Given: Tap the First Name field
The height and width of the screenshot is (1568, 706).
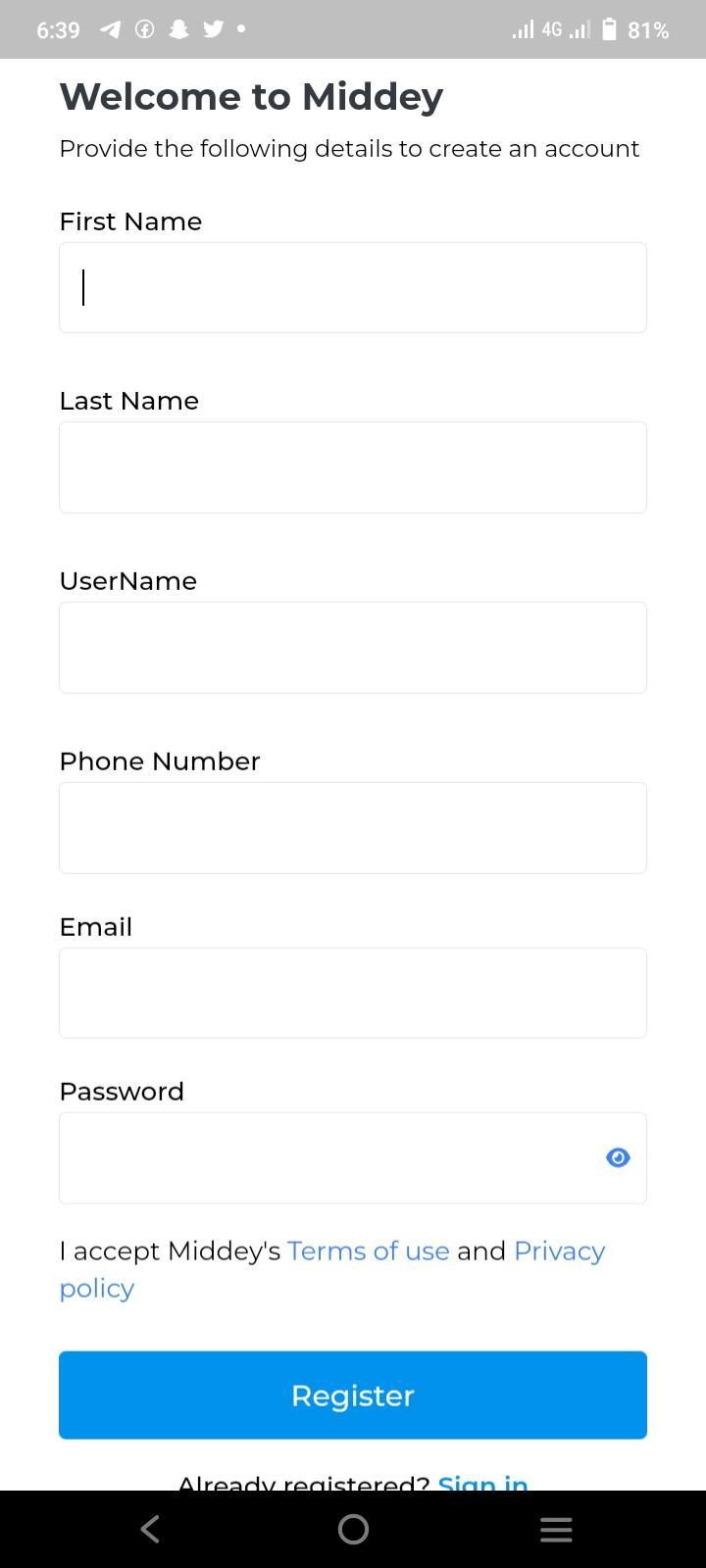Looking at the screenshot, I should click(353, 287).
